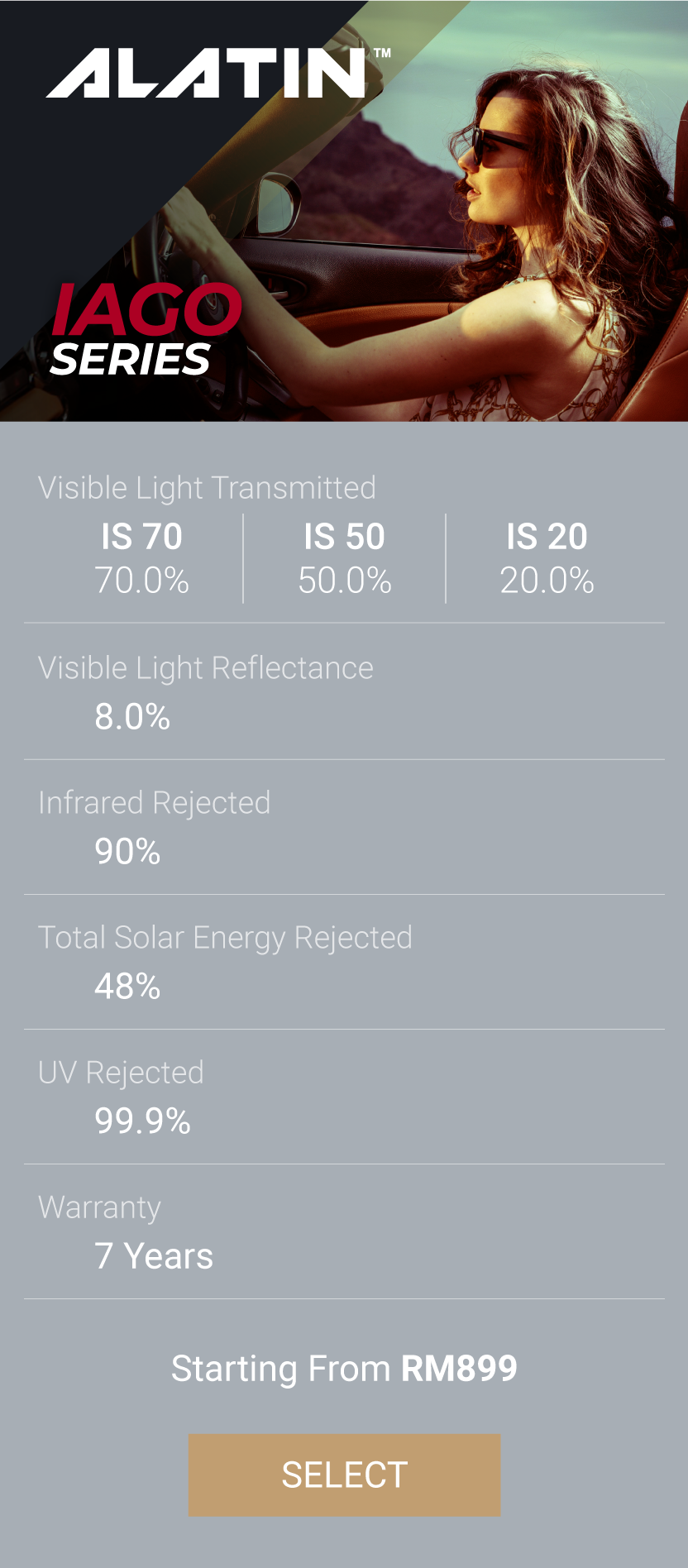Select the IAGO Series tint package
Image resolution: width=688 pixels, height=1568 pixels.
tap(344, 1475)
